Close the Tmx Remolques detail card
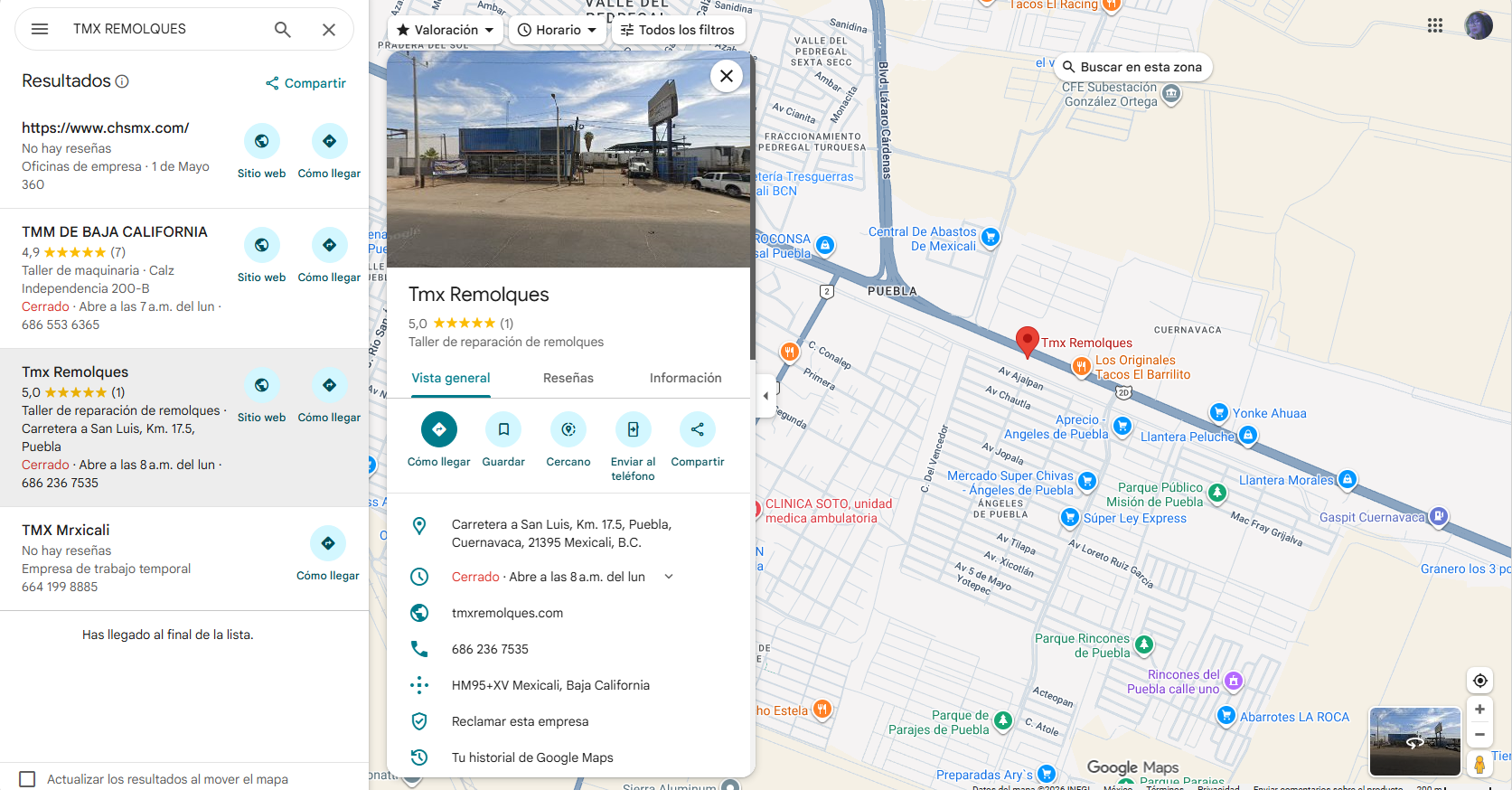Viewport: 1512px width, 790px height. [x=726, y=76]
